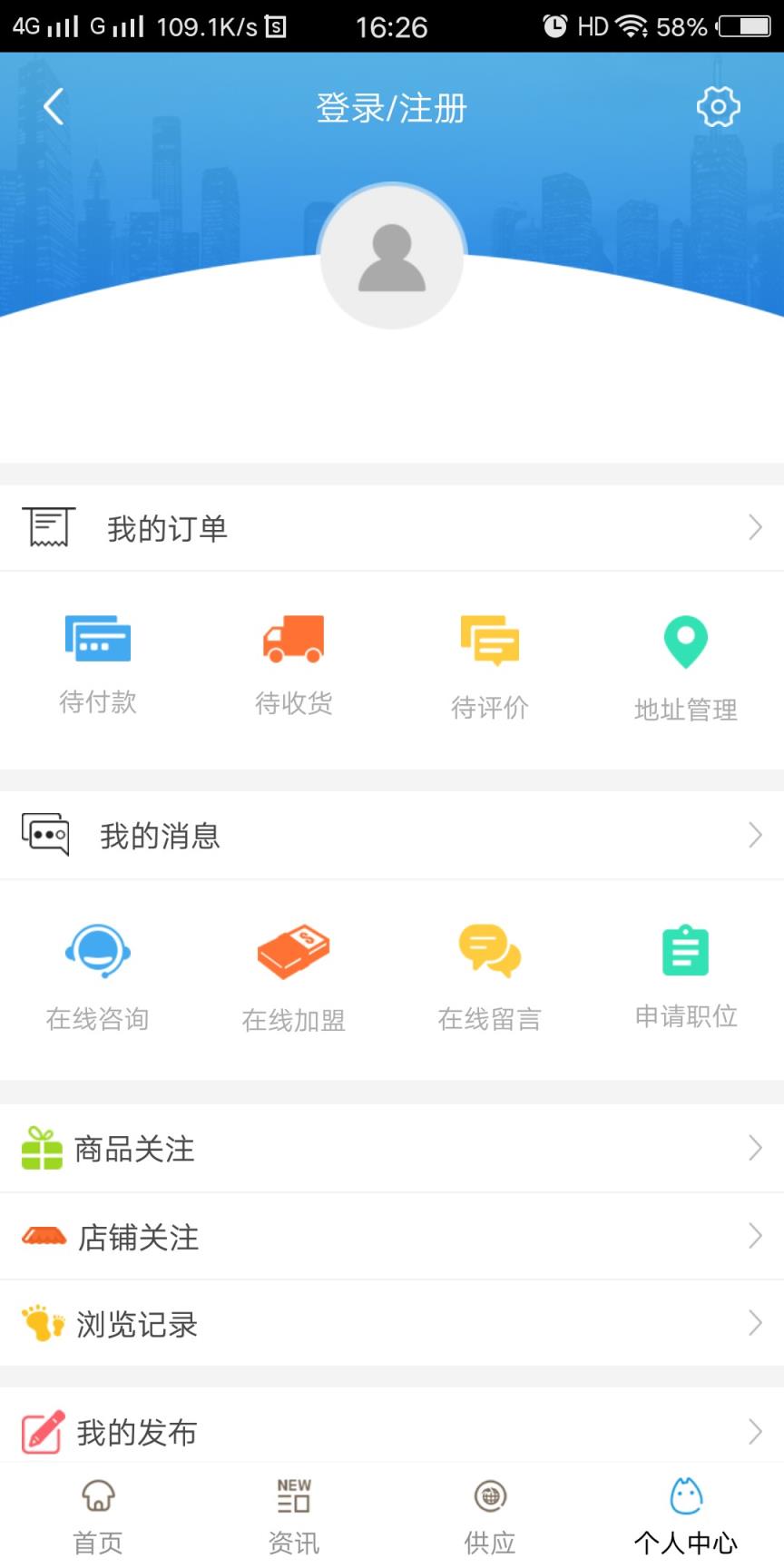Image resolution: width=784 pixels, height=1568 pixels.
Task: Open the settings gear in the header
Action: click(x=718, y=106)
